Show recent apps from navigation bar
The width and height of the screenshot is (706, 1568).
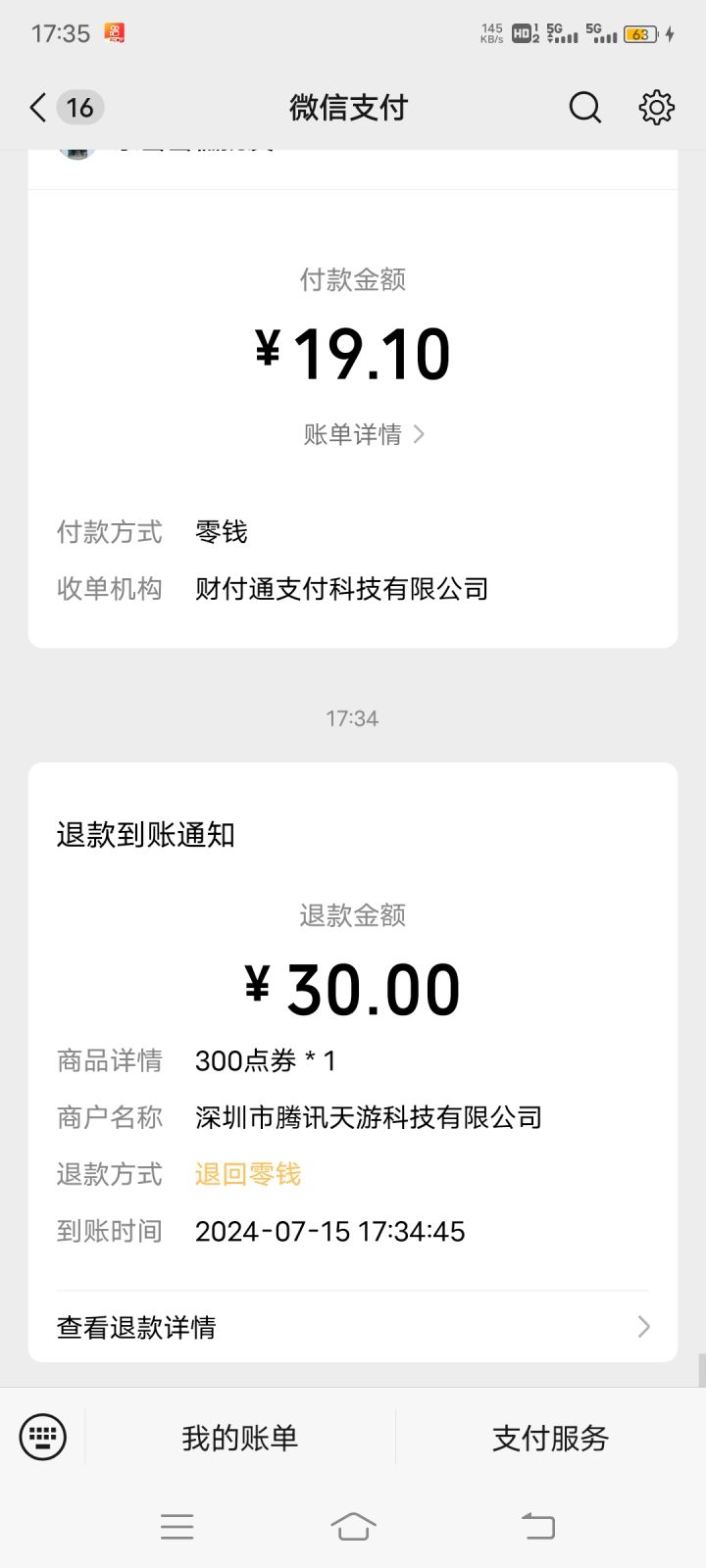pos(177,1526)
